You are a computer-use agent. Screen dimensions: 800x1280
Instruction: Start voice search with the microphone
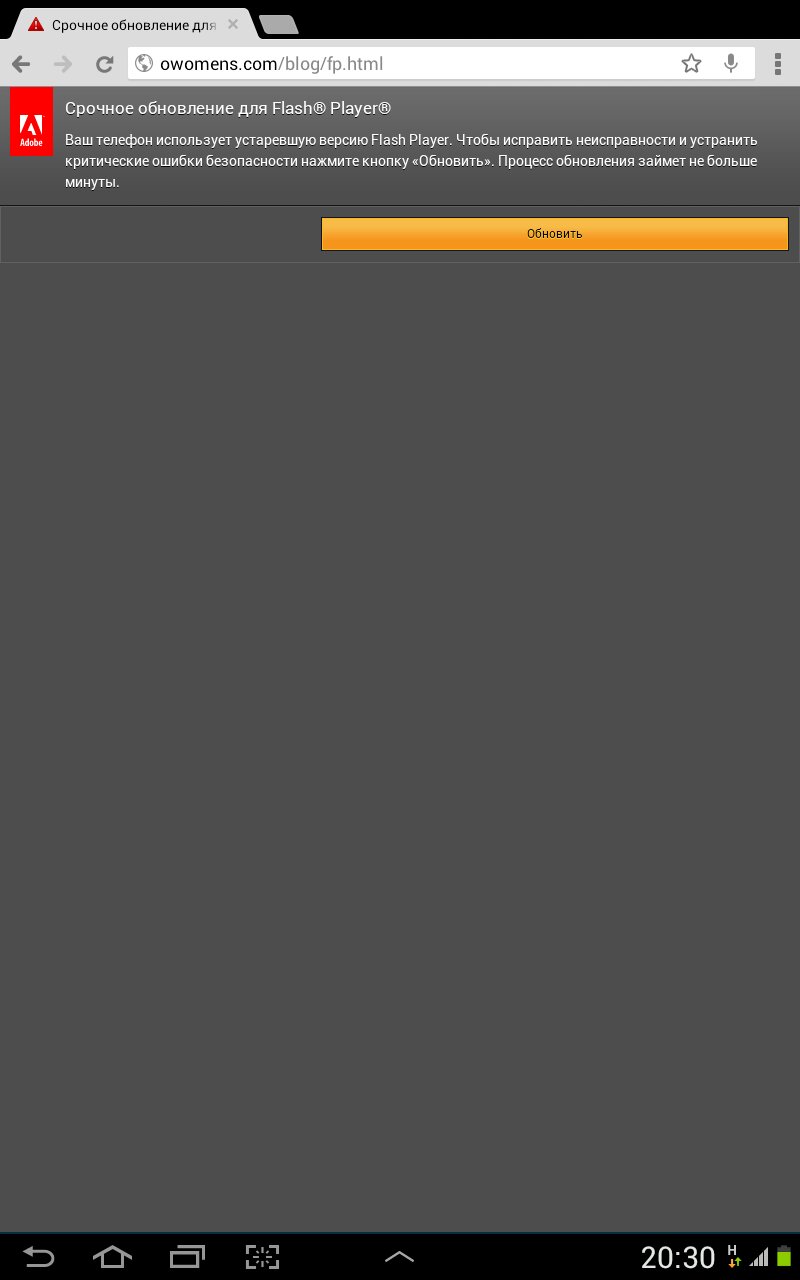731,64
